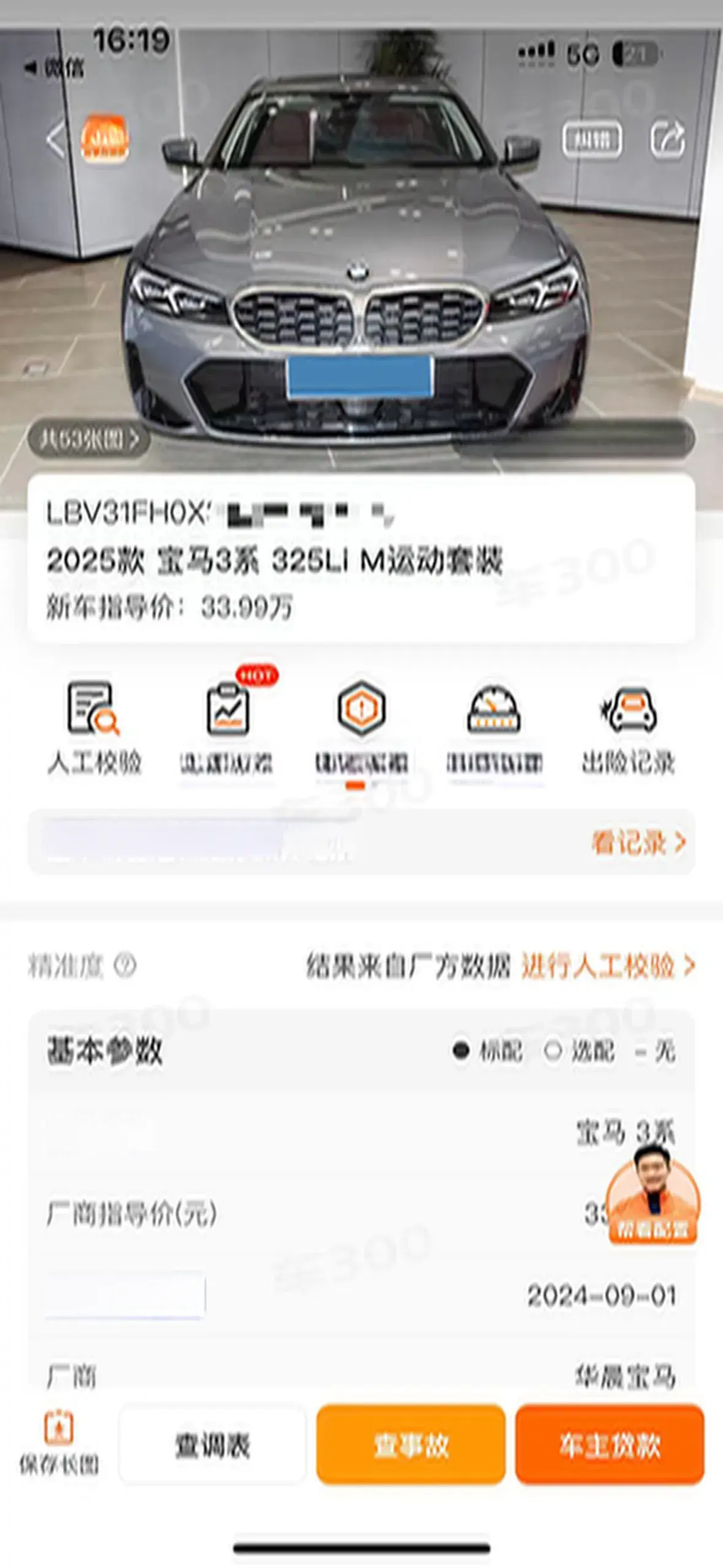The image size is (723, 1568).
Task: View all 53 car photos
Action: [x=89, y=439]
